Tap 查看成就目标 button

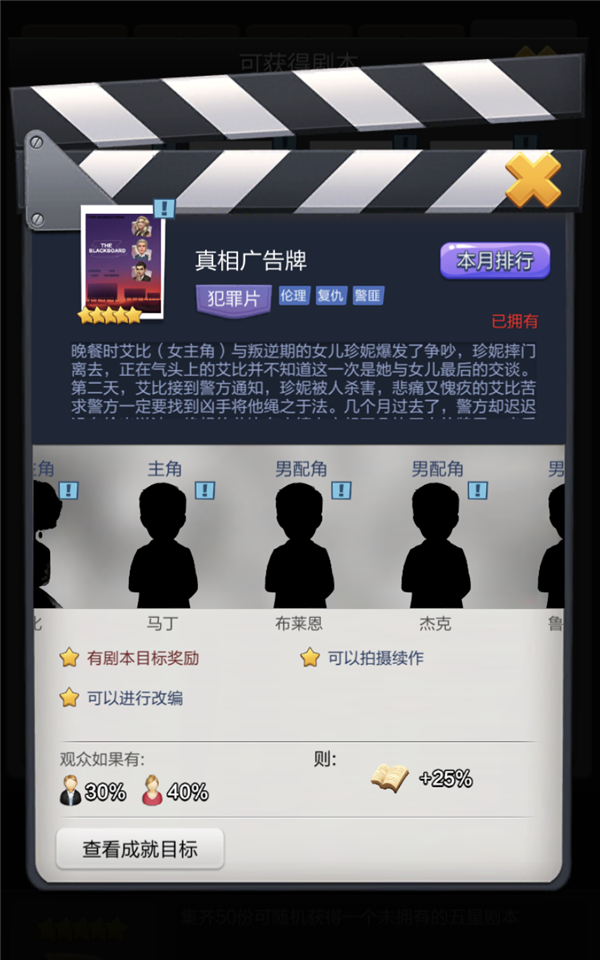(x=140, y=849)
